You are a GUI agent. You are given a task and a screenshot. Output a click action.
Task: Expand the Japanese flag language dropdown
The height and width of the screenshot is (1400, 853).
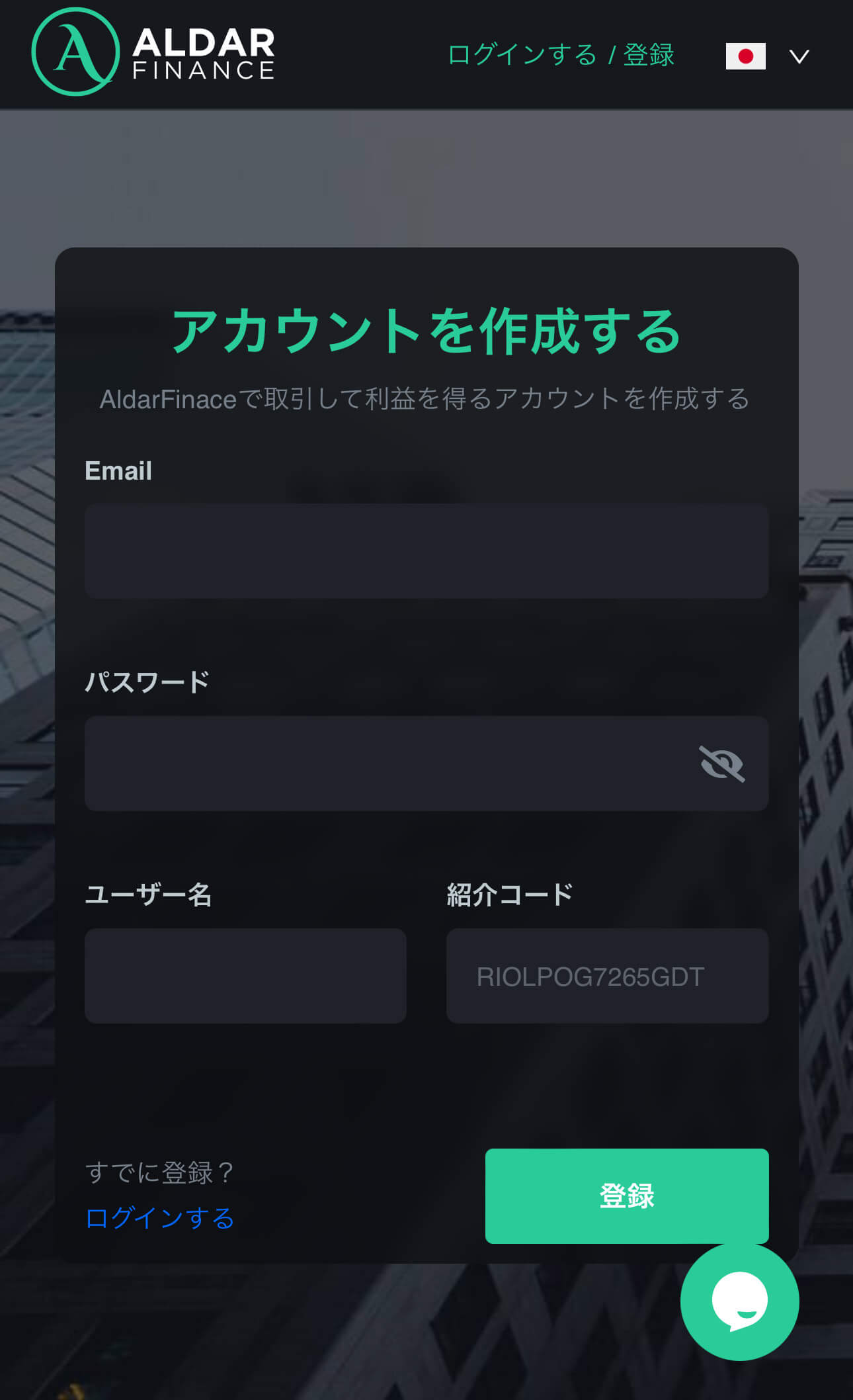pos(767,56)
